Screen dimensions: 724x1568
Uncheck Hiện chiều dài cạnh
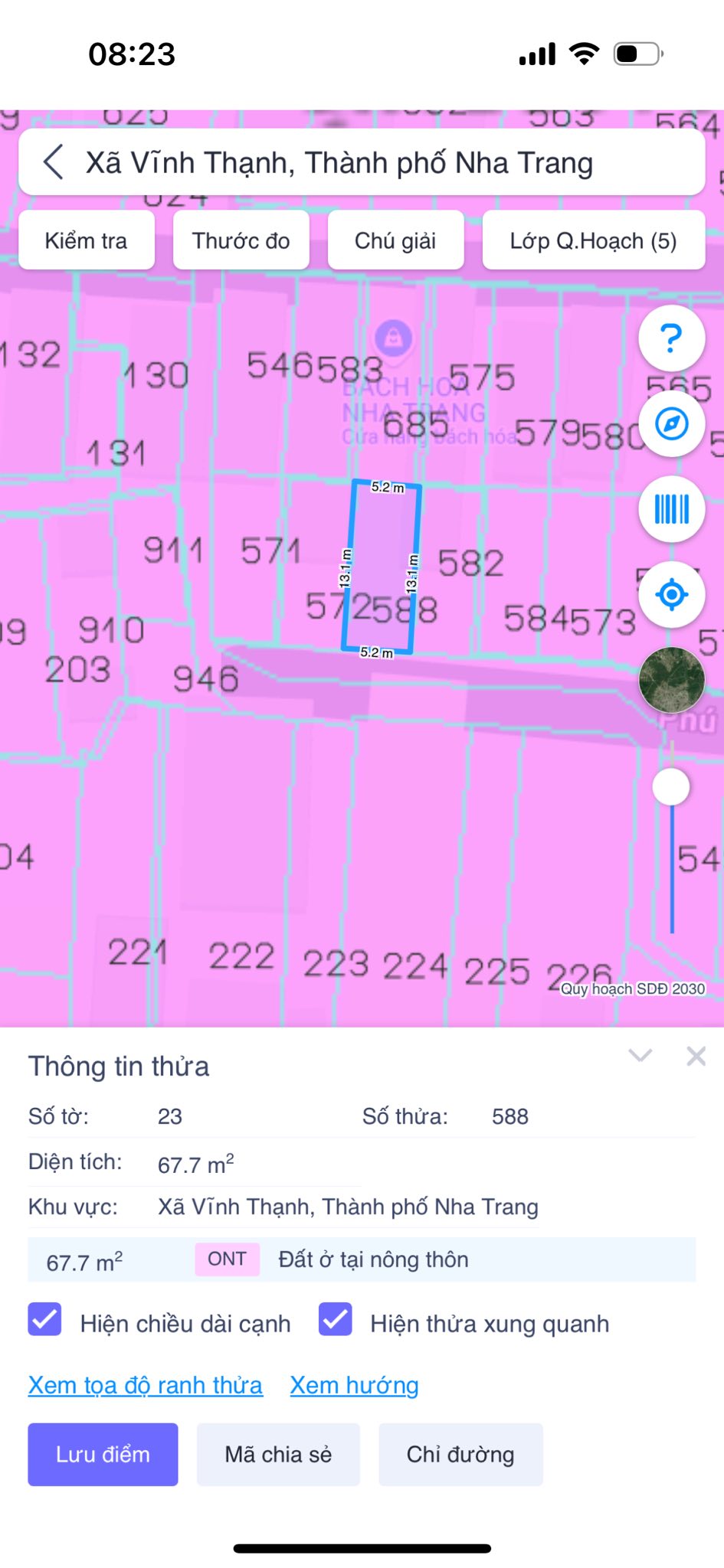pyautogui.click(x=45, y=1320)
